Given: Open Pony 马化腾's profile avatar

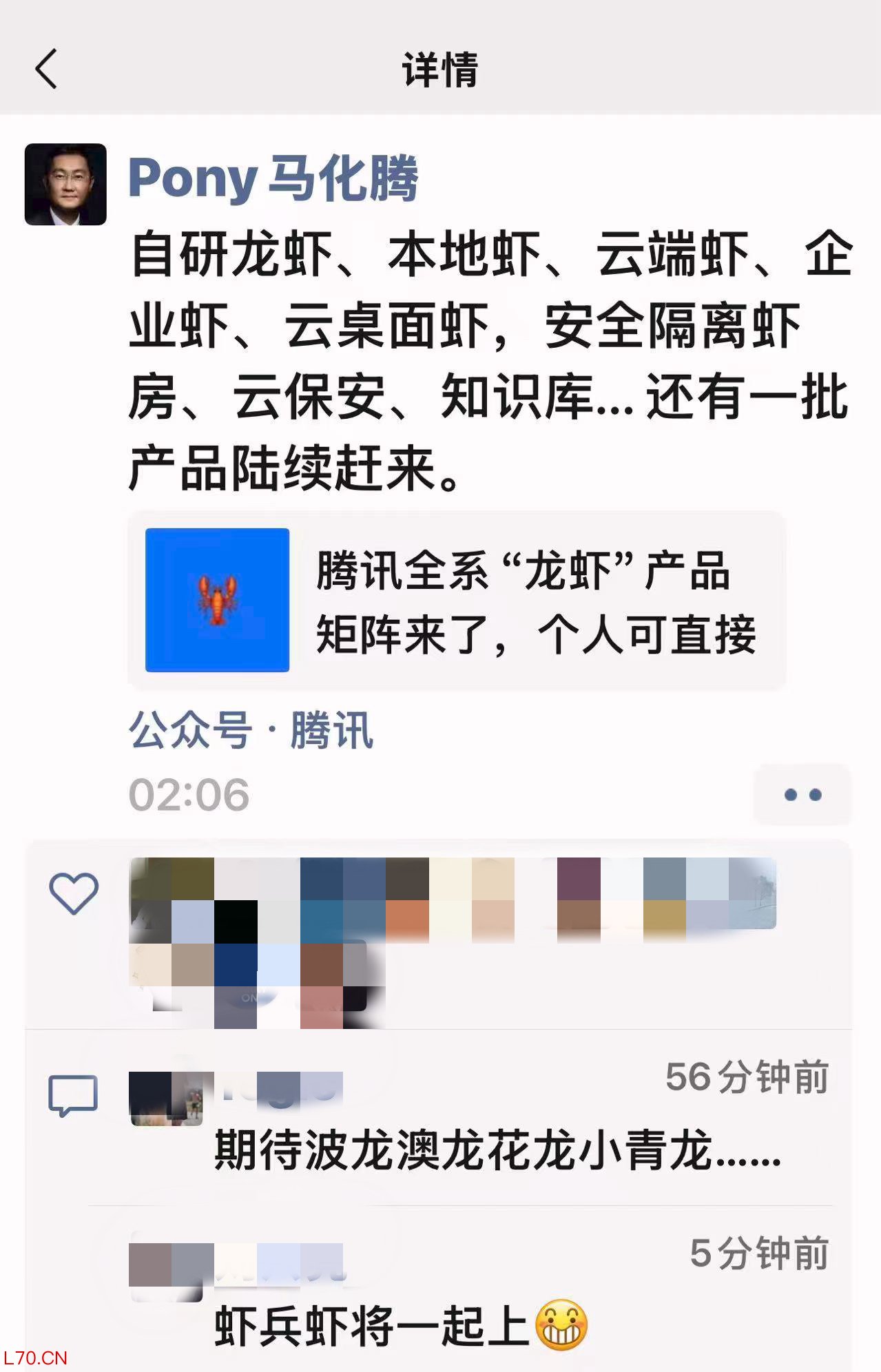Looking at the screenshot, I should 65,184.
